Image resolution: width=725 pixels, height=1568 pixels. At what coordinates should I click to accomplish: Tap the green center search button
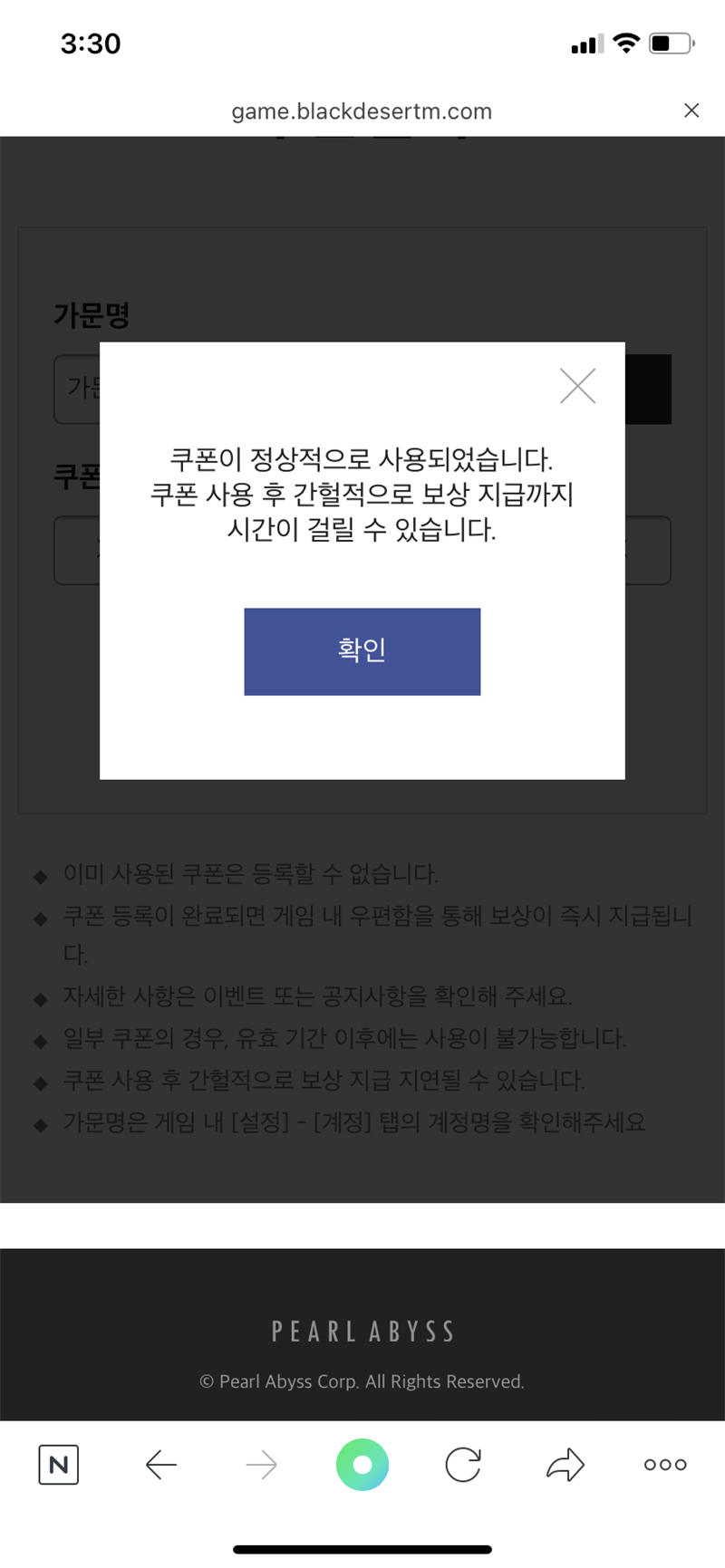(362, 1465)
